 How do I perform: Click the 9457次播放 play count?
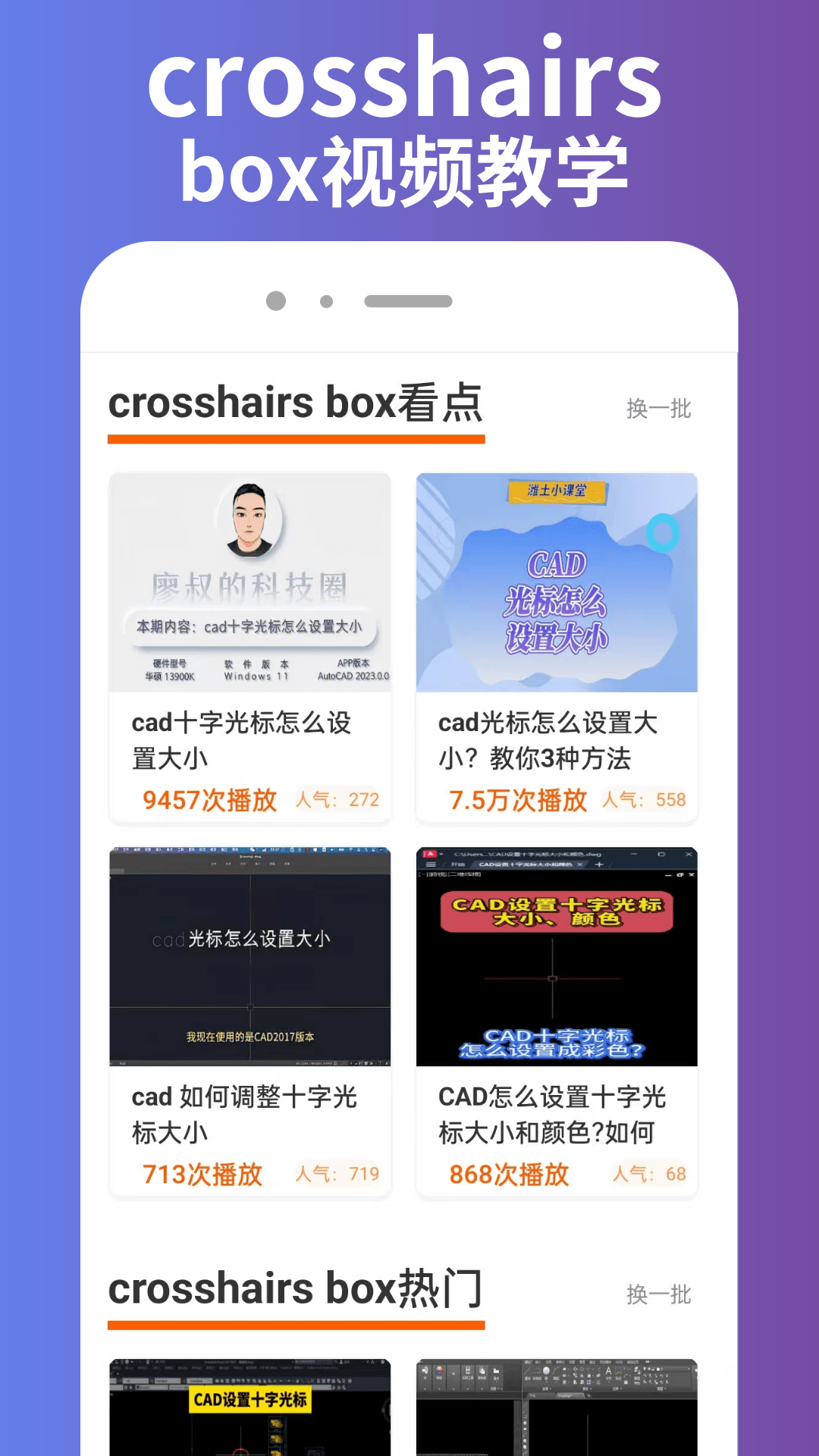point(209,800)
